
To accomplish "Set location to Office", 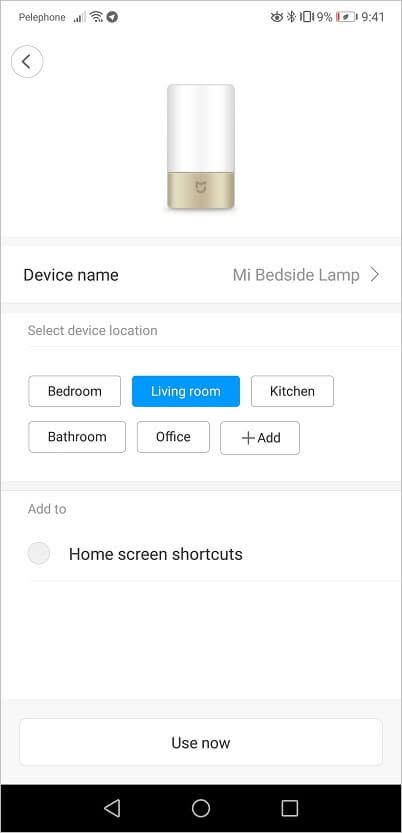I will click(x=173, y=437).
